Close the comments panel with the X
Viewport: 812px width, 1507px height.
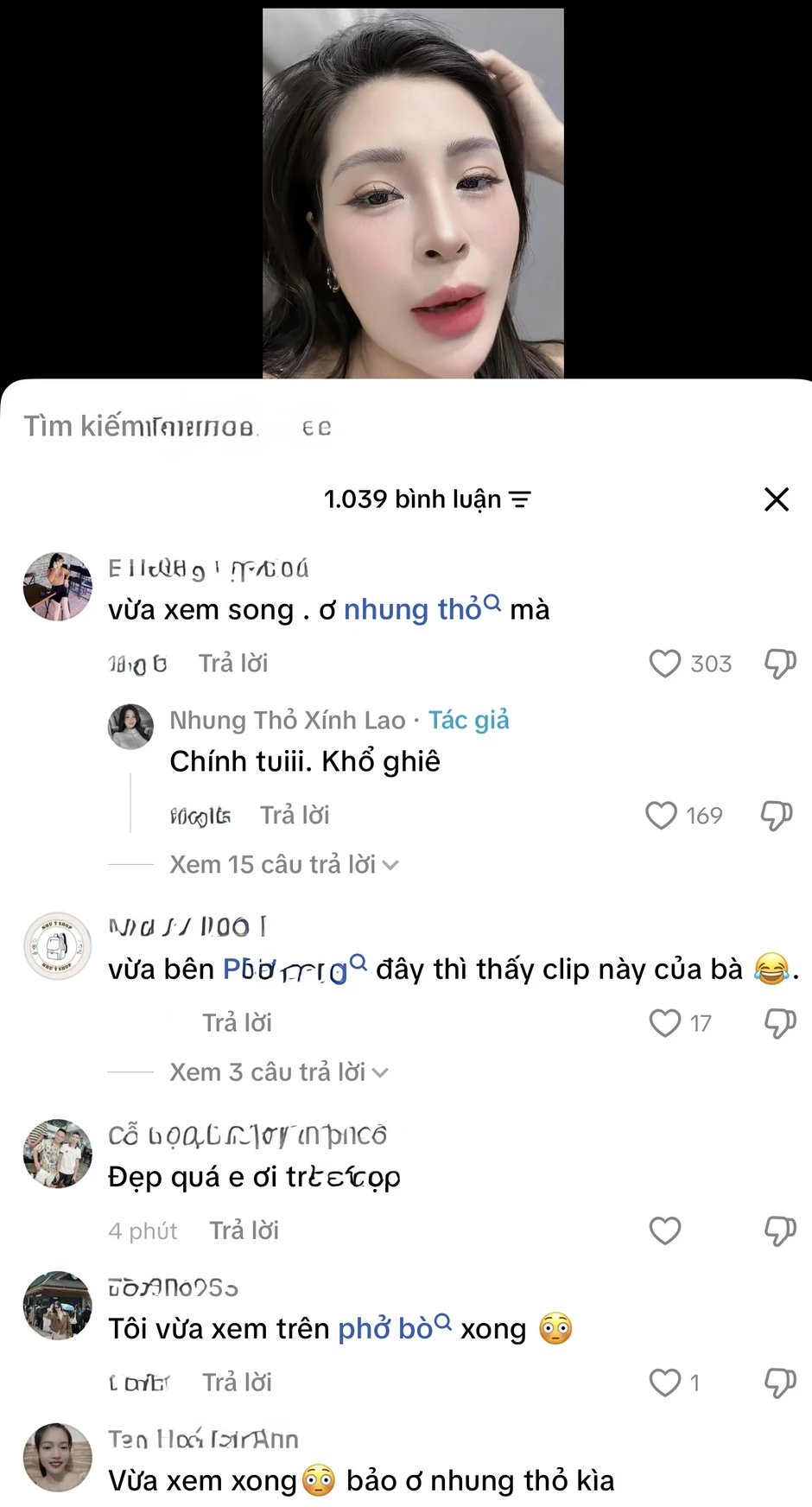tap(776, 499)
